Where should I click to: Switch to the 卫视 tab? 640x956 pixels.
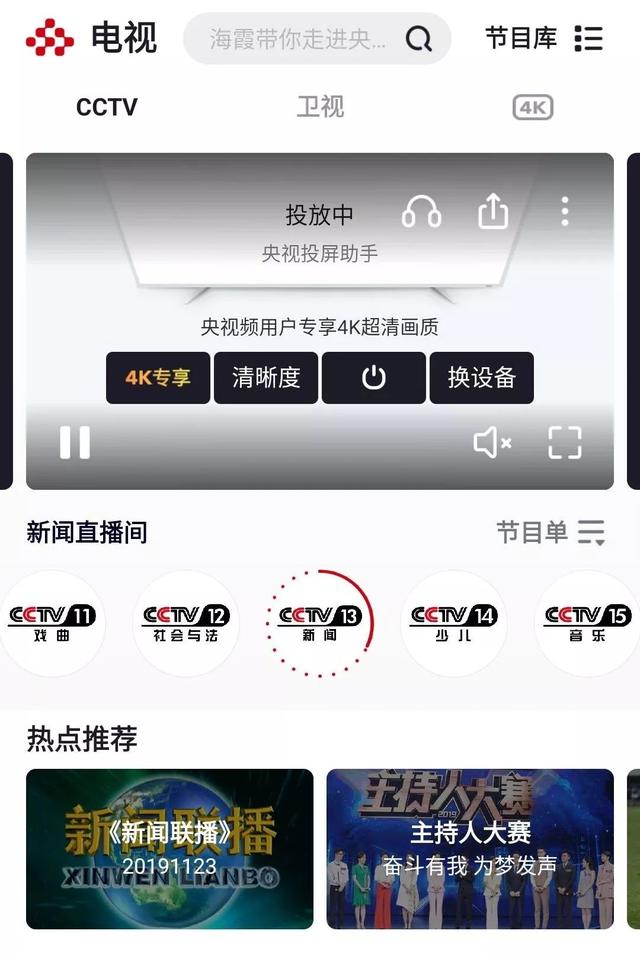[x=320, y=107]
